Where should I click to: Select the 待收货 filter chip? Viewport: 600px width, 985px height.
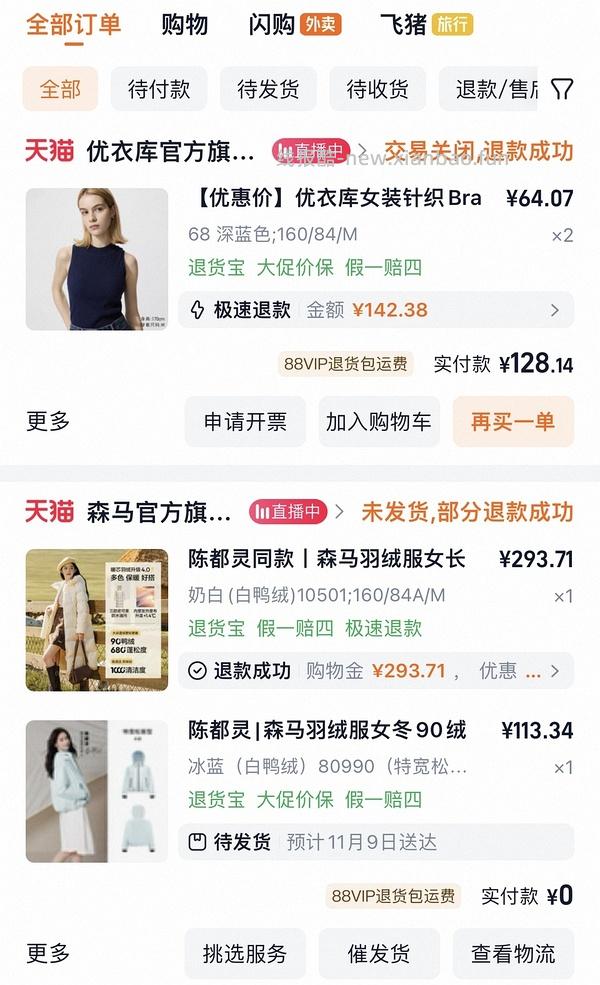click(x=377, y=89)
